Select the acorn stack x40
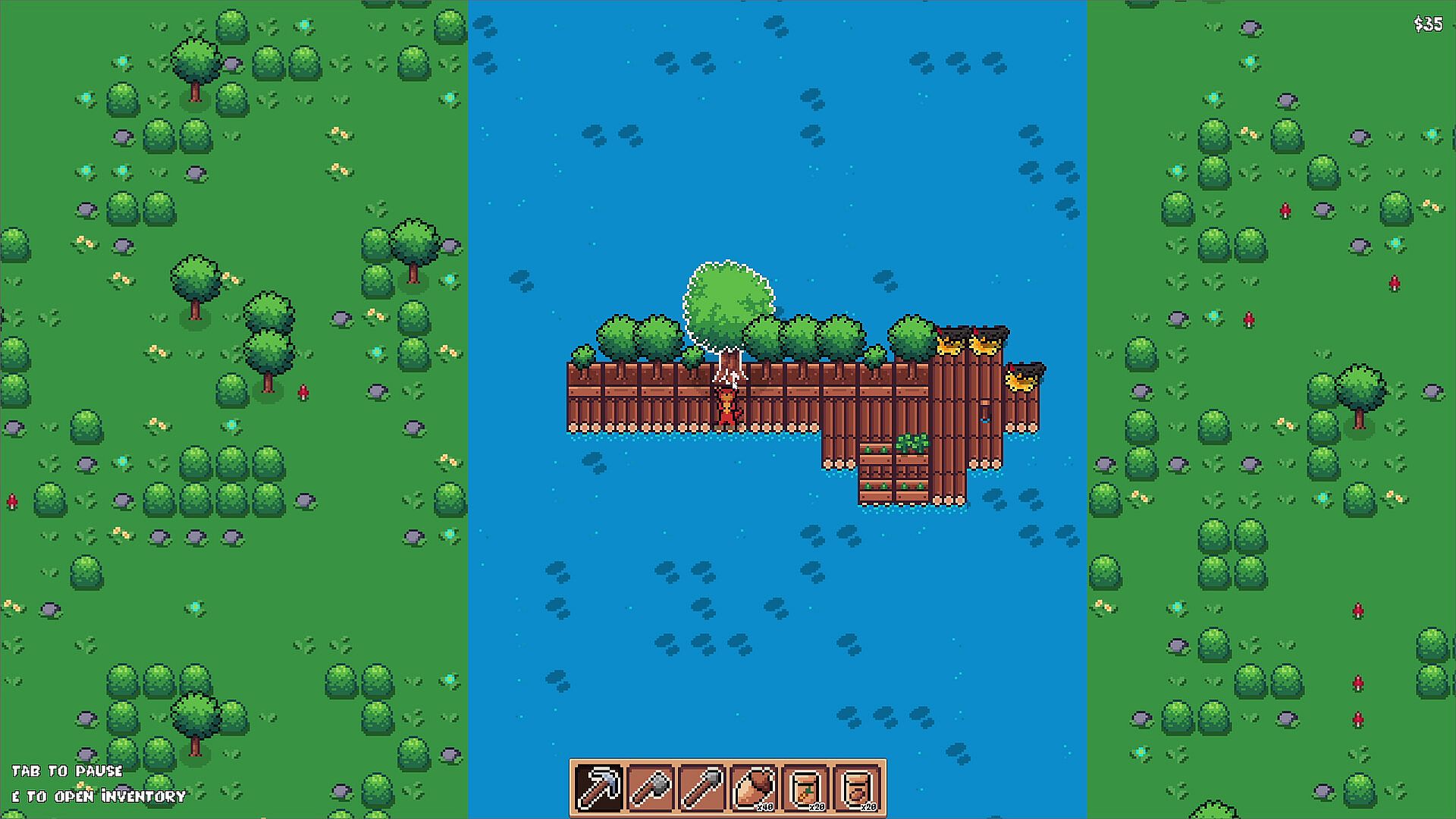The height and width of the screenshot is (819, 1456). click(754, 788)
